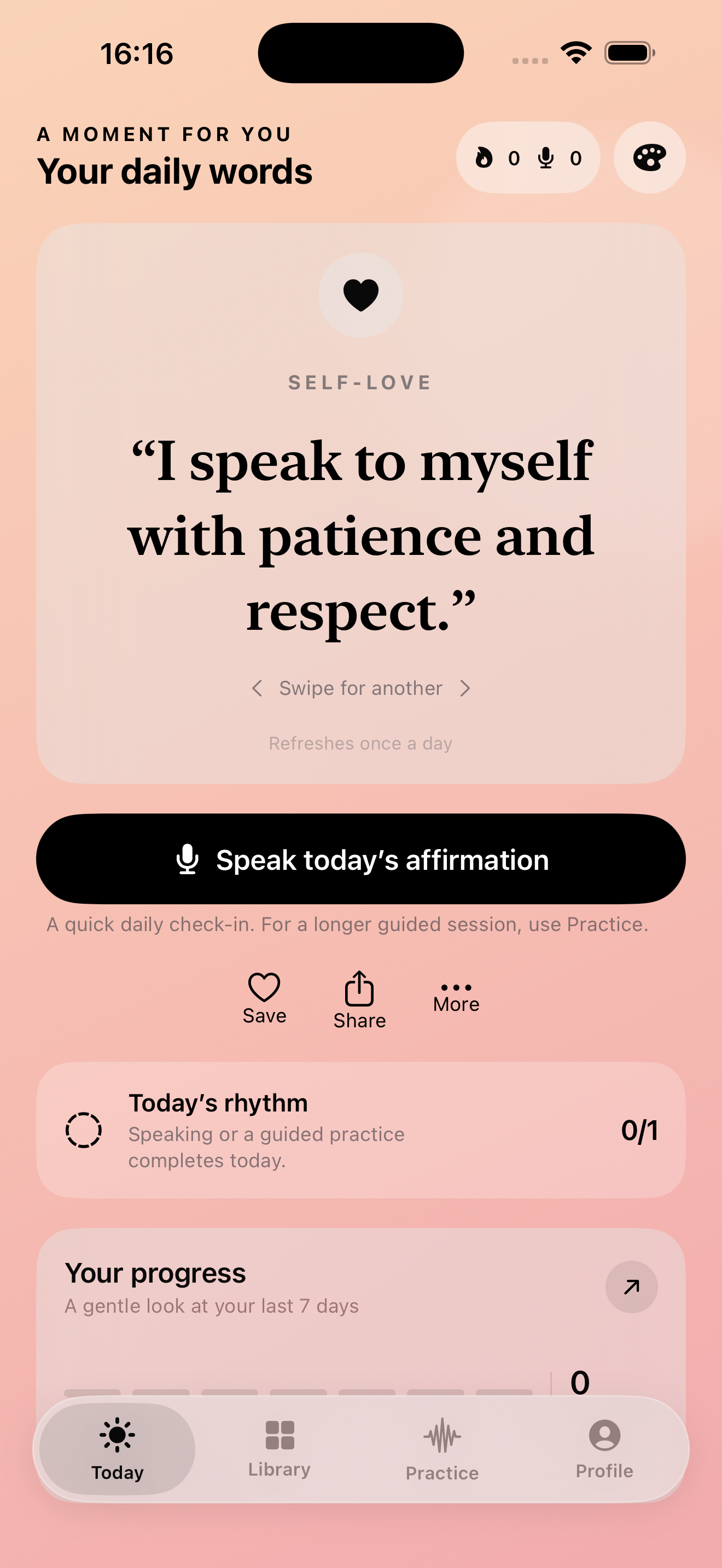Open the streak and recordings counter pill
This screenshot has height=1568, width=722.
pyautogui.click(x=528, y=157)
